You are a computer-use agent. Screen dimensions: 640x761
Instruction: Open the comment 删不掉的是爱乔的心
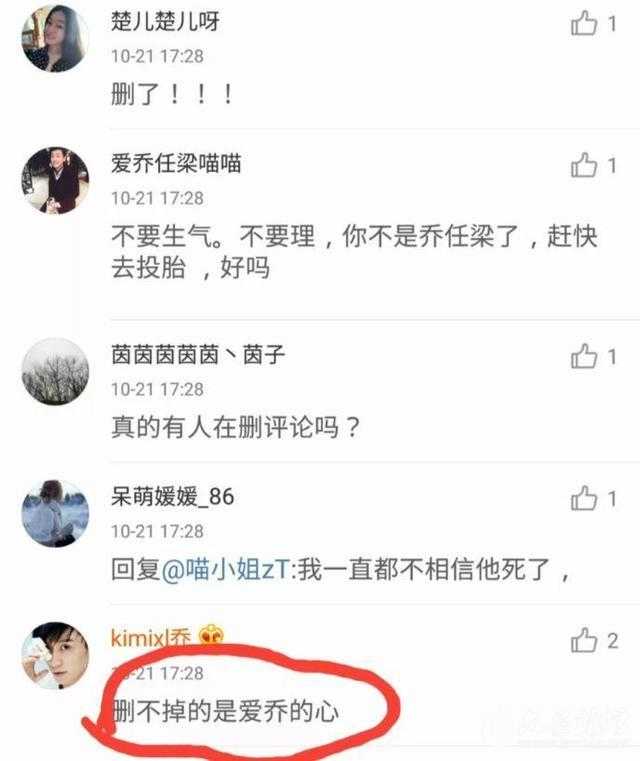(227, 713)
